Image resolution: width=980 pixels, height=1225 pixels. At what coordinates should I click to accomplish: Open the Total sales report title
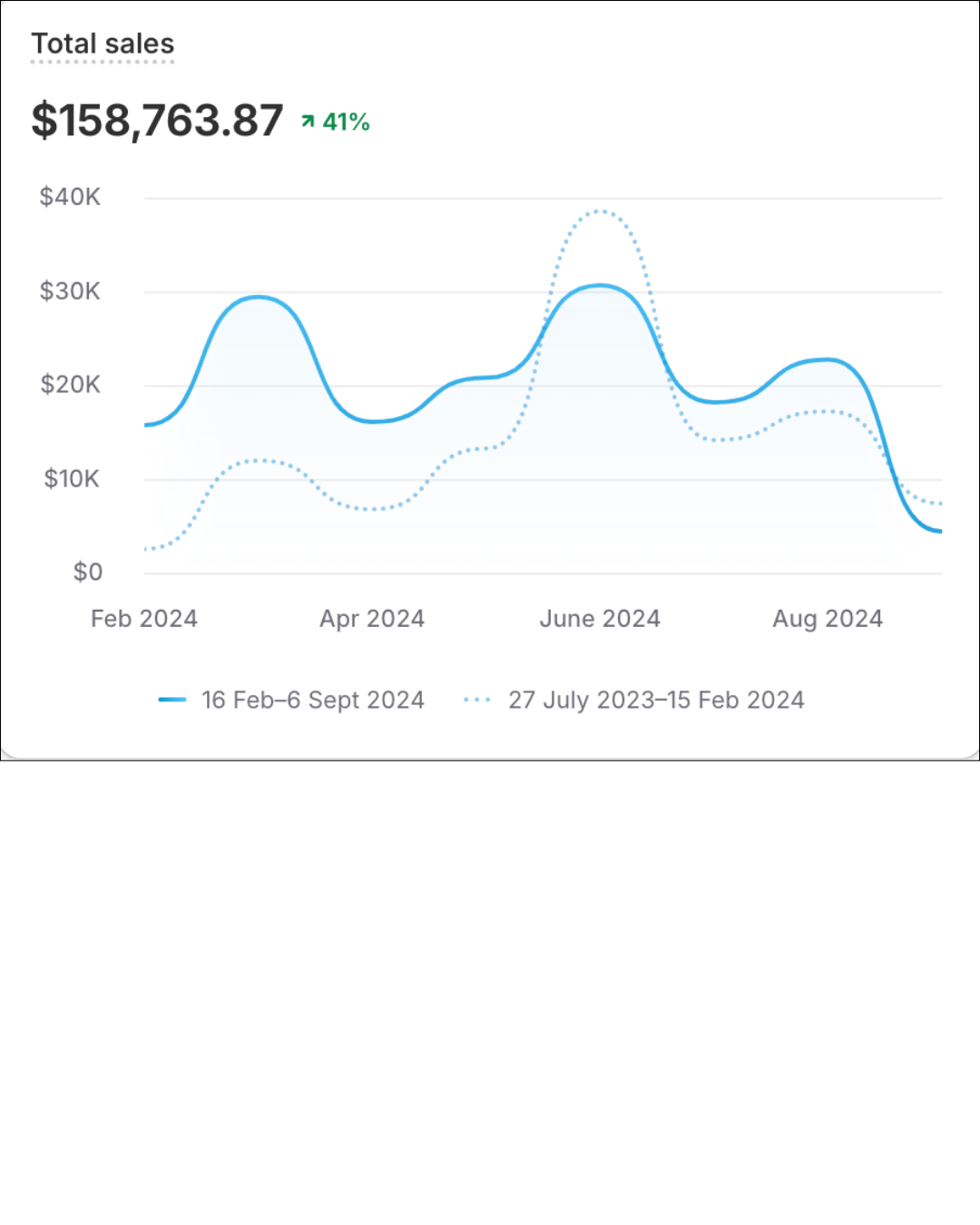point(103,44)
